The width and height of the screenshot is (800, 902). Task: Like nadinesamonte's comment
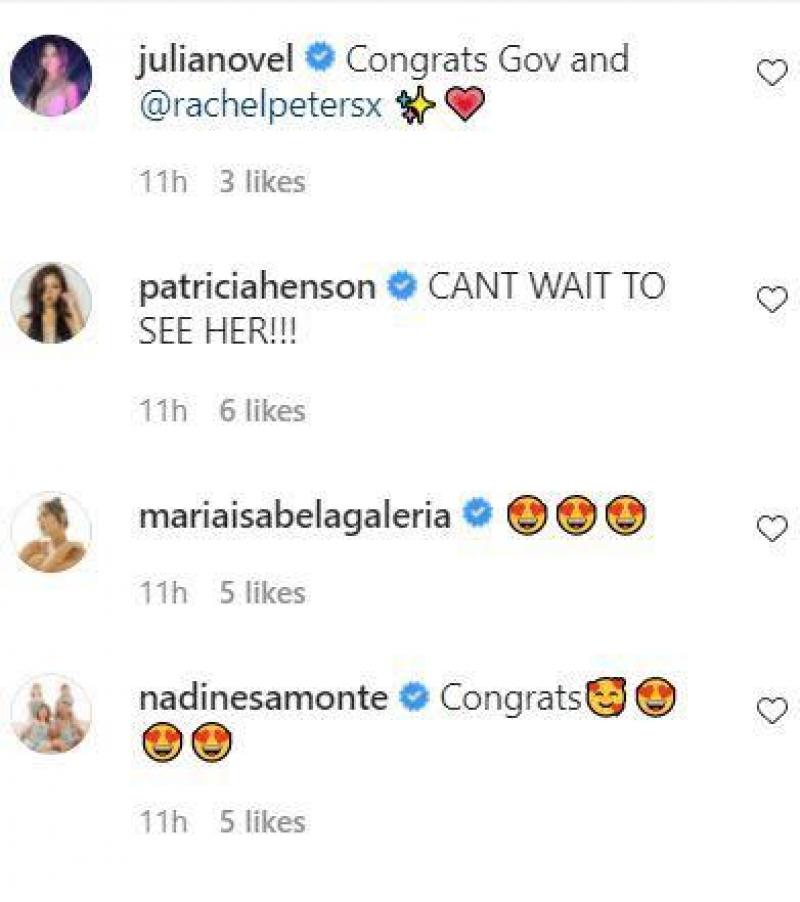point(771,711)
